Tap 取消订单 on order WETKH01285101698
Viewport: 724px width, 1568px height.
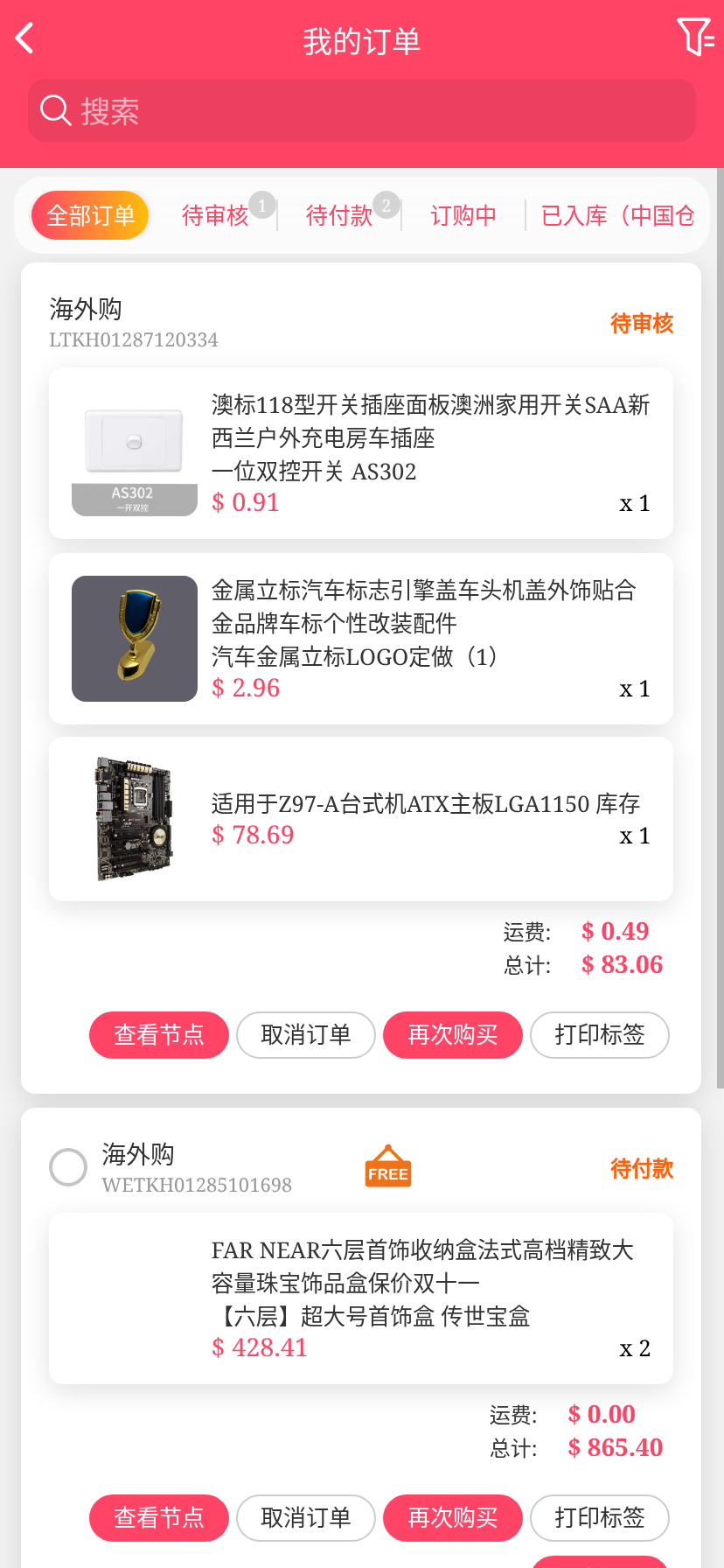point(306,1518)
